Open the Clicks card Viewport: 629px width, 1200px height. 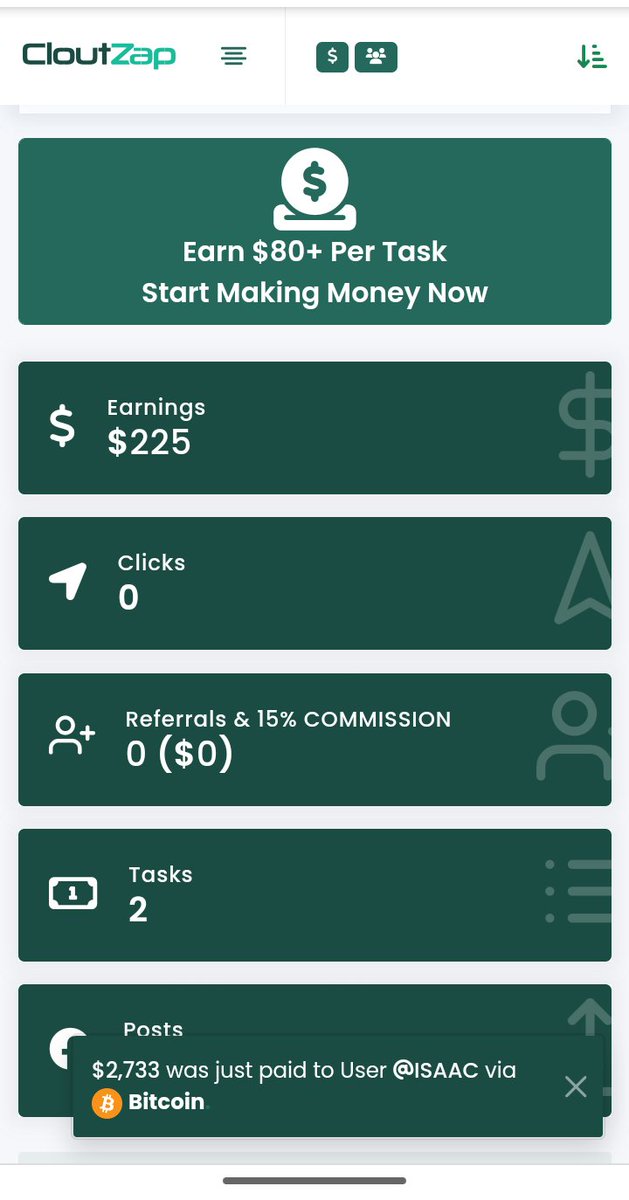click(x=314, y=583)
